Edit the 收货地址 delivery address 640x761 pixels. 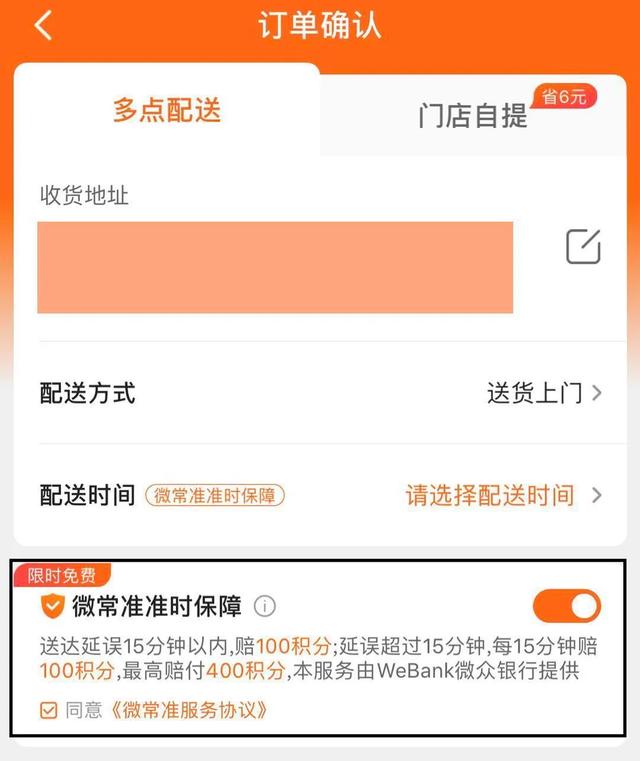point(583,246)
